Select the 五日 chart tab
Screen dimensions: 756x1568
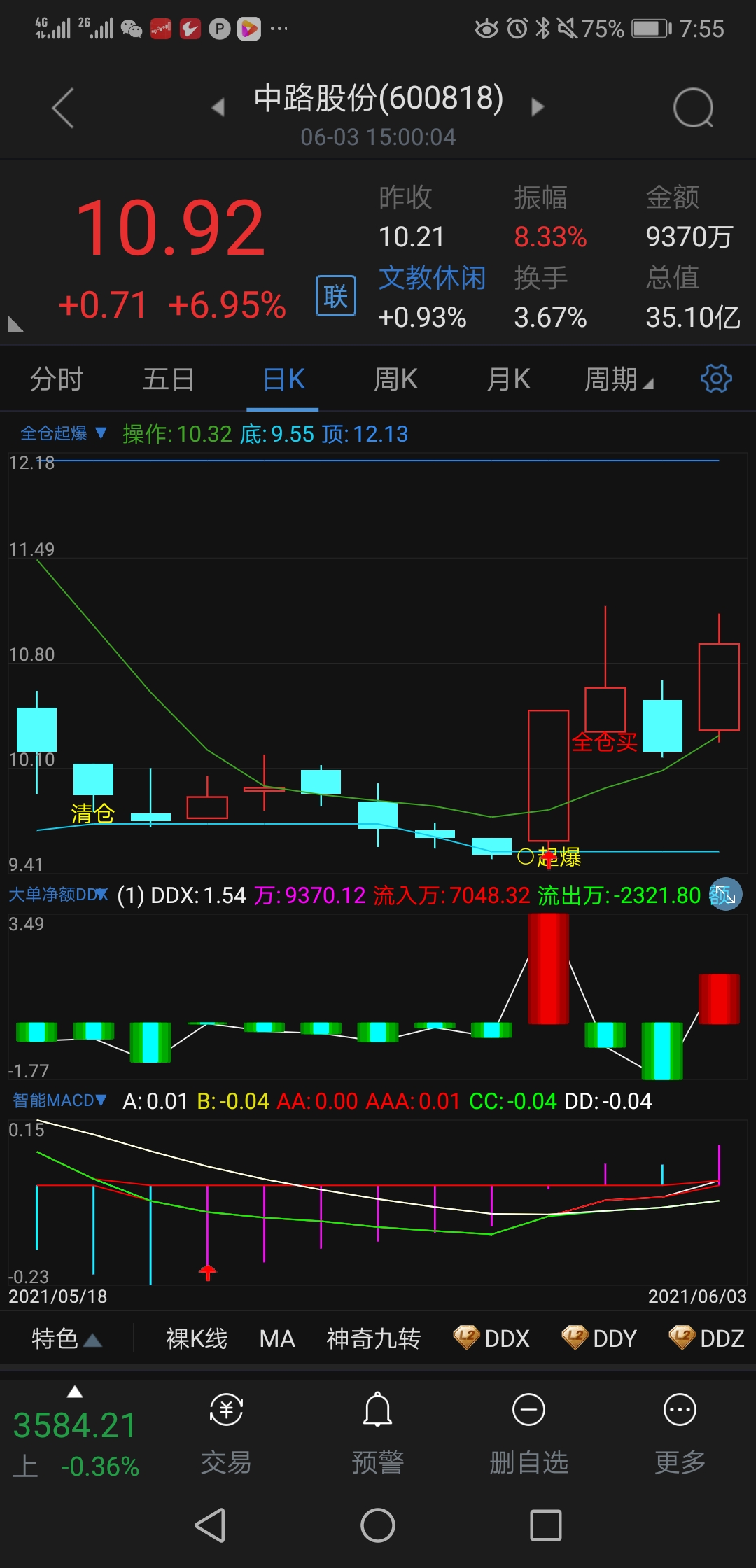(x=169, y=379)
